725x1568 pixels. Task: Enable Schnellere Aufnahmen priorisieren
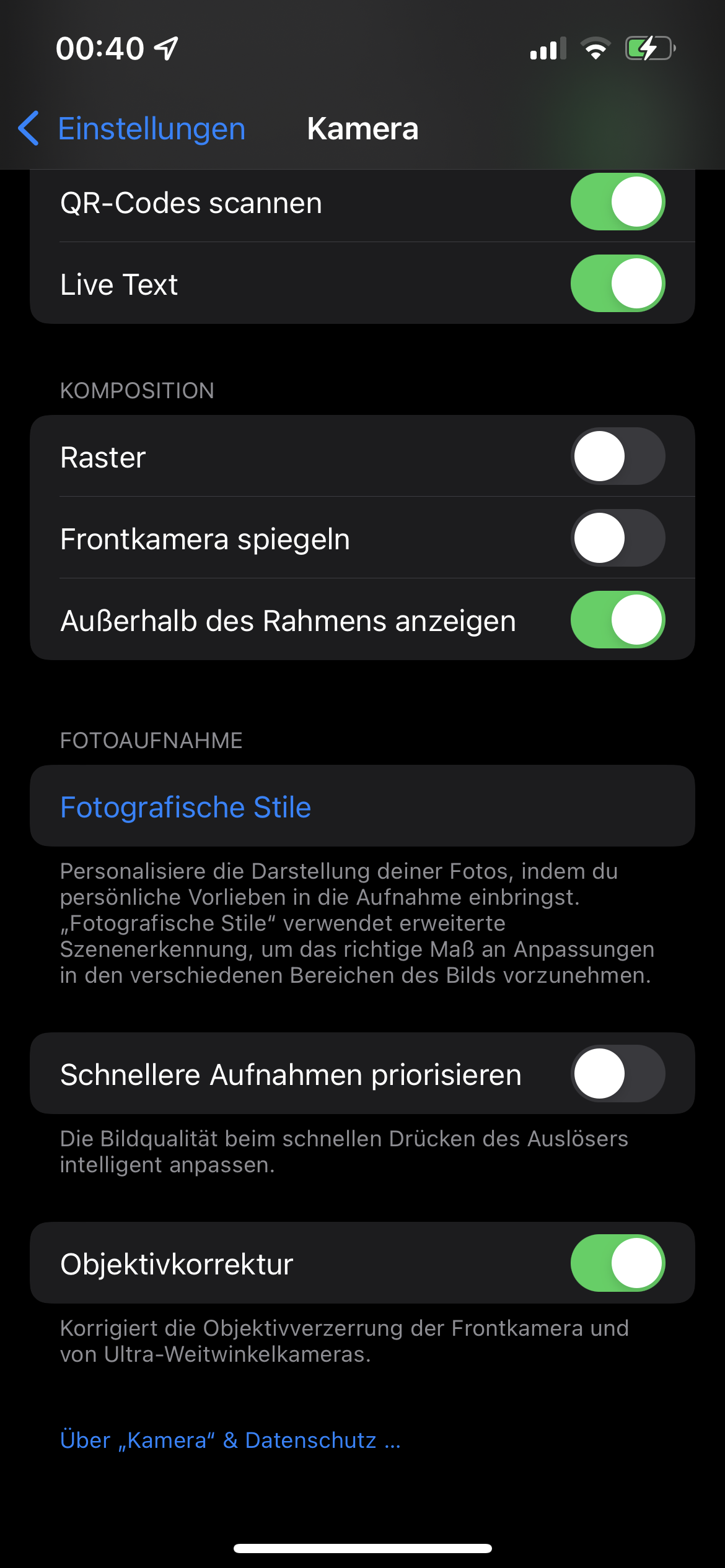617,1074
